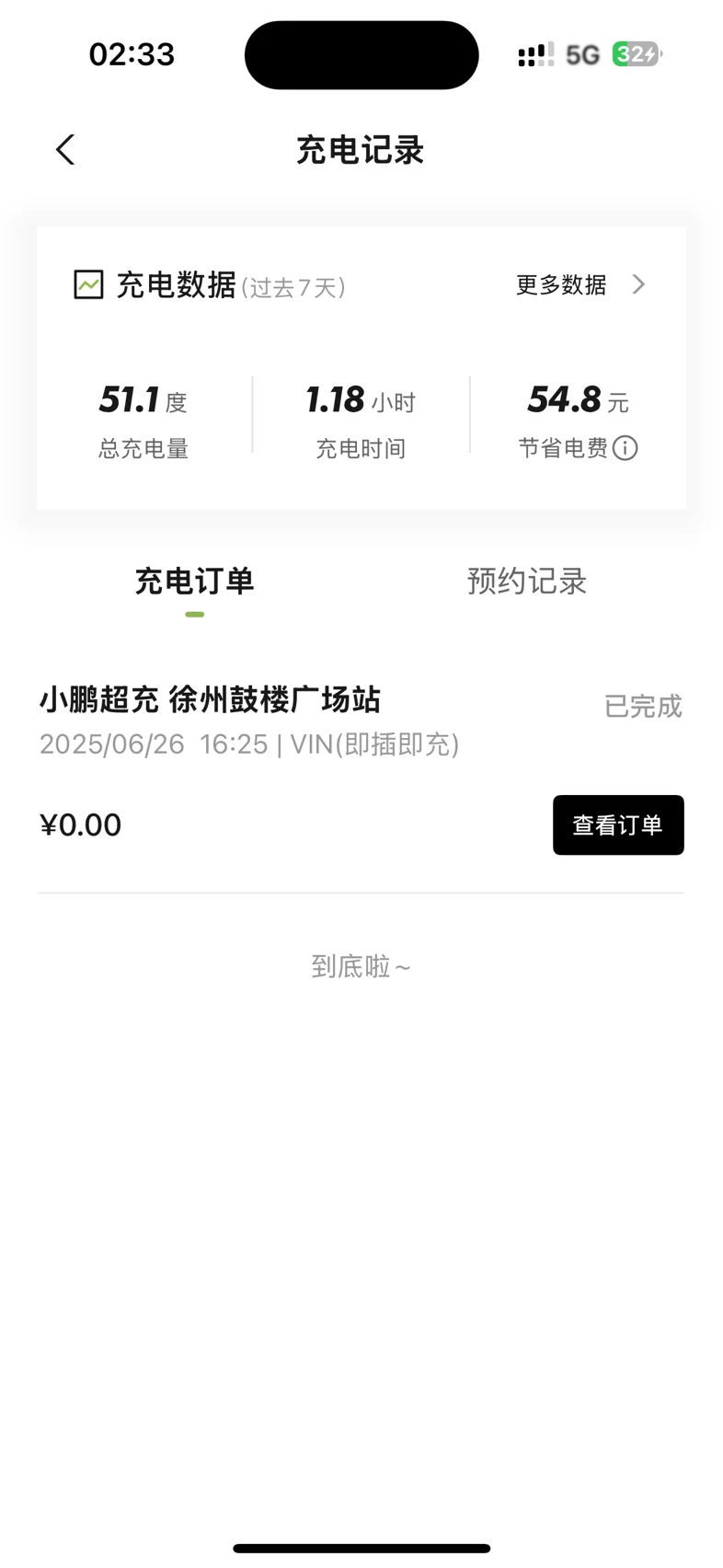Switch to the 预约记录 tab
The image size is (723, 1568).
526,582
